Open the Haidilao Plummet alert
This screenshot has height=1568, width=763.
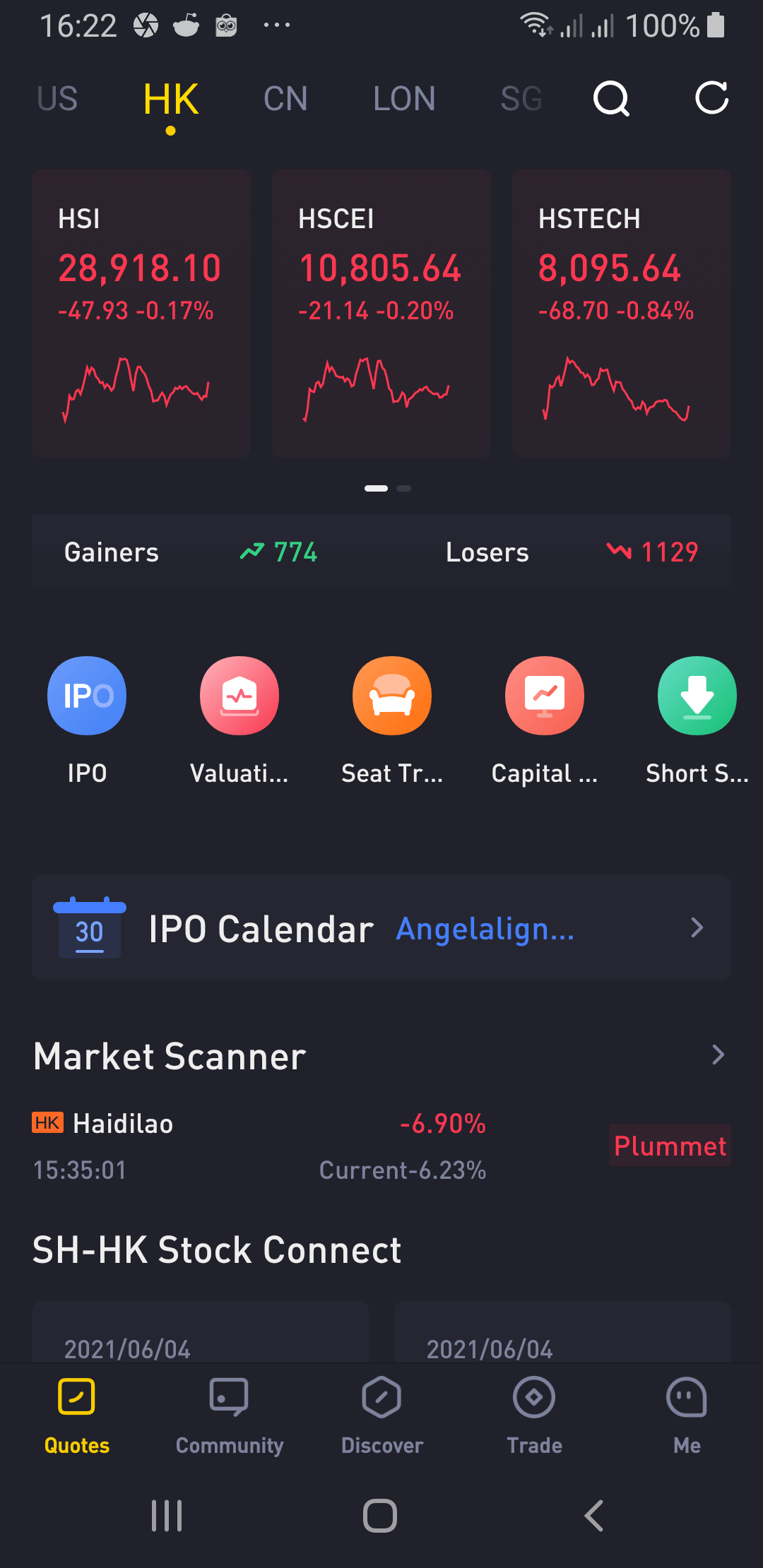(669, 1145)
